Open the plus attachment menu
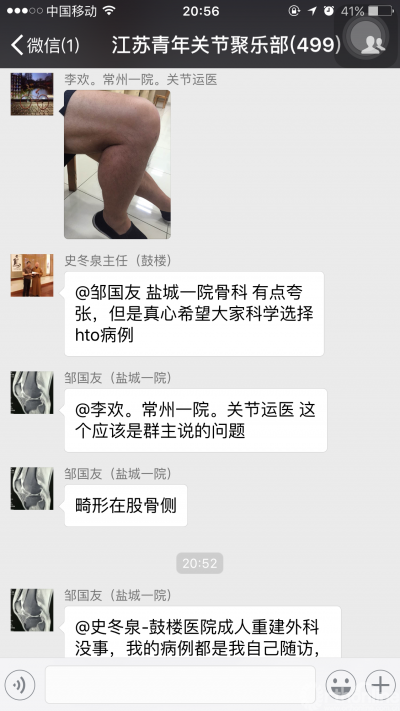The image size is (400, 711). [x=380, y=684]
